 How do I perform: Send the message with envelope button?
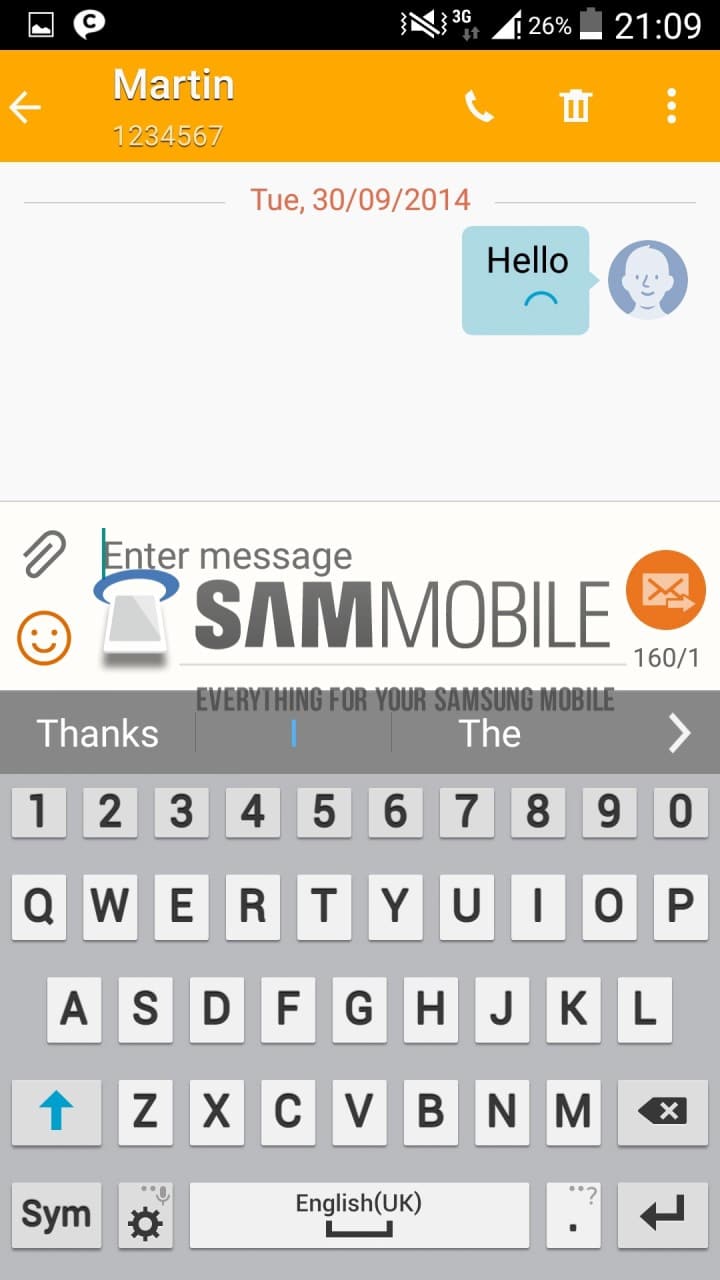(x=665, y=590)
